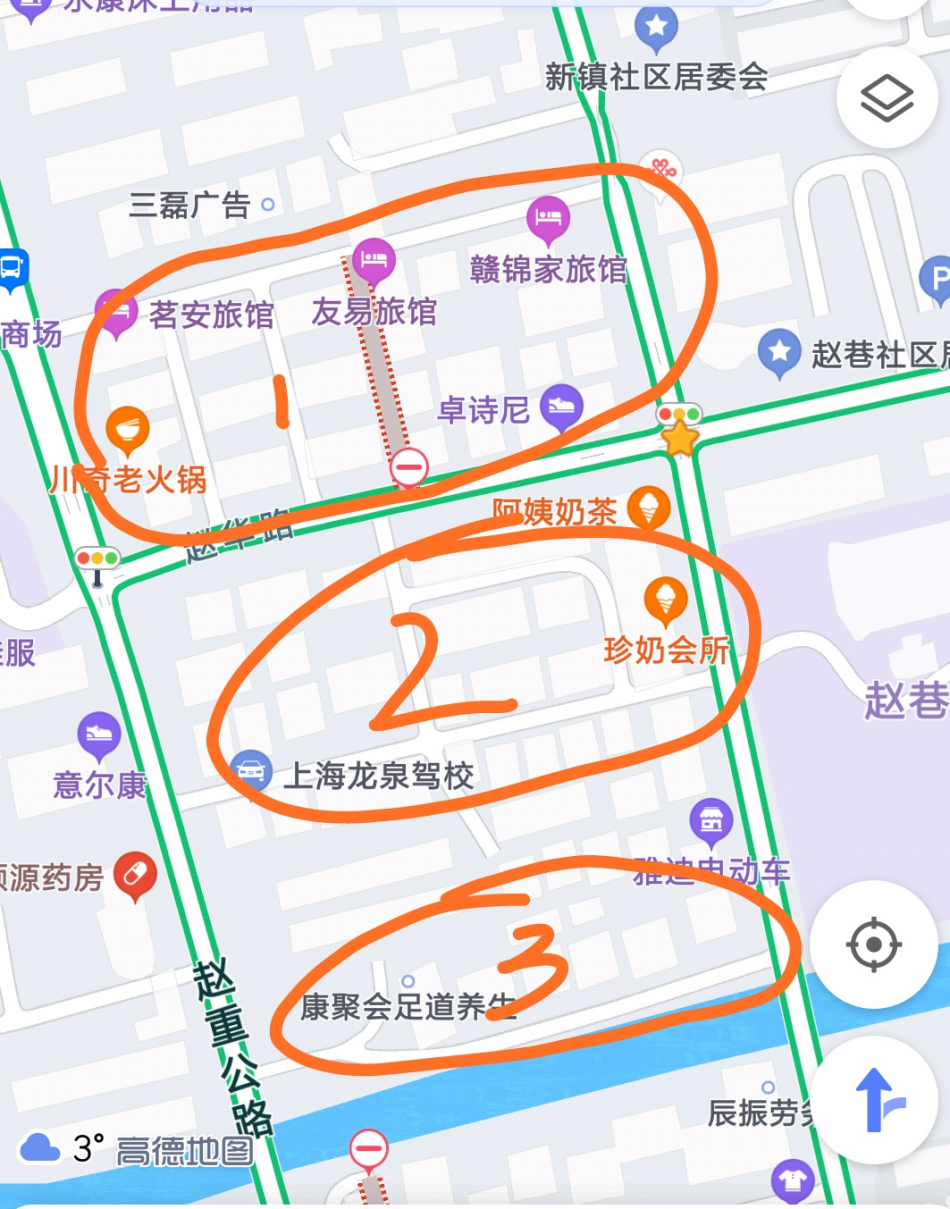Open the 雅迪电动车 store marker
Screen dimensions: 950x1209
click(x=711, y=821)
